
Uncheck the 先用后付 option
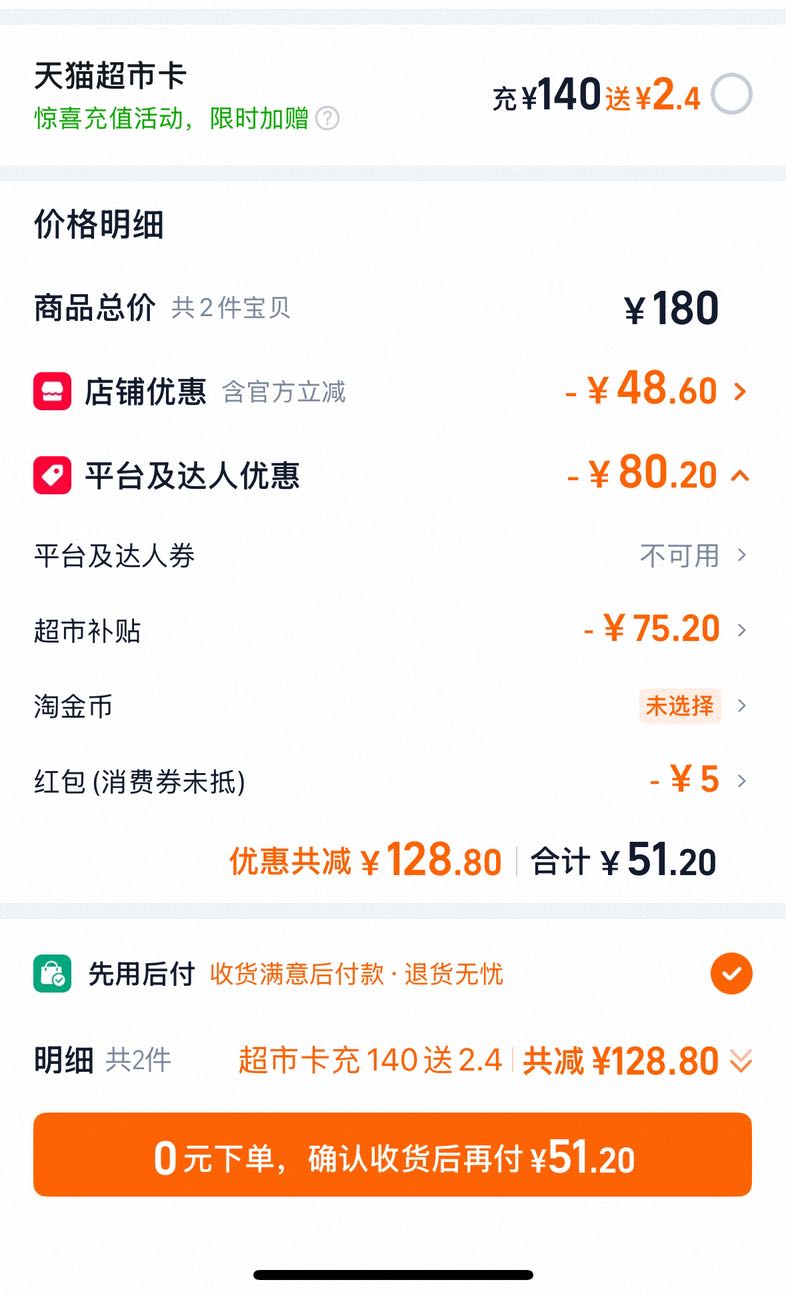(x=731, y=973)
